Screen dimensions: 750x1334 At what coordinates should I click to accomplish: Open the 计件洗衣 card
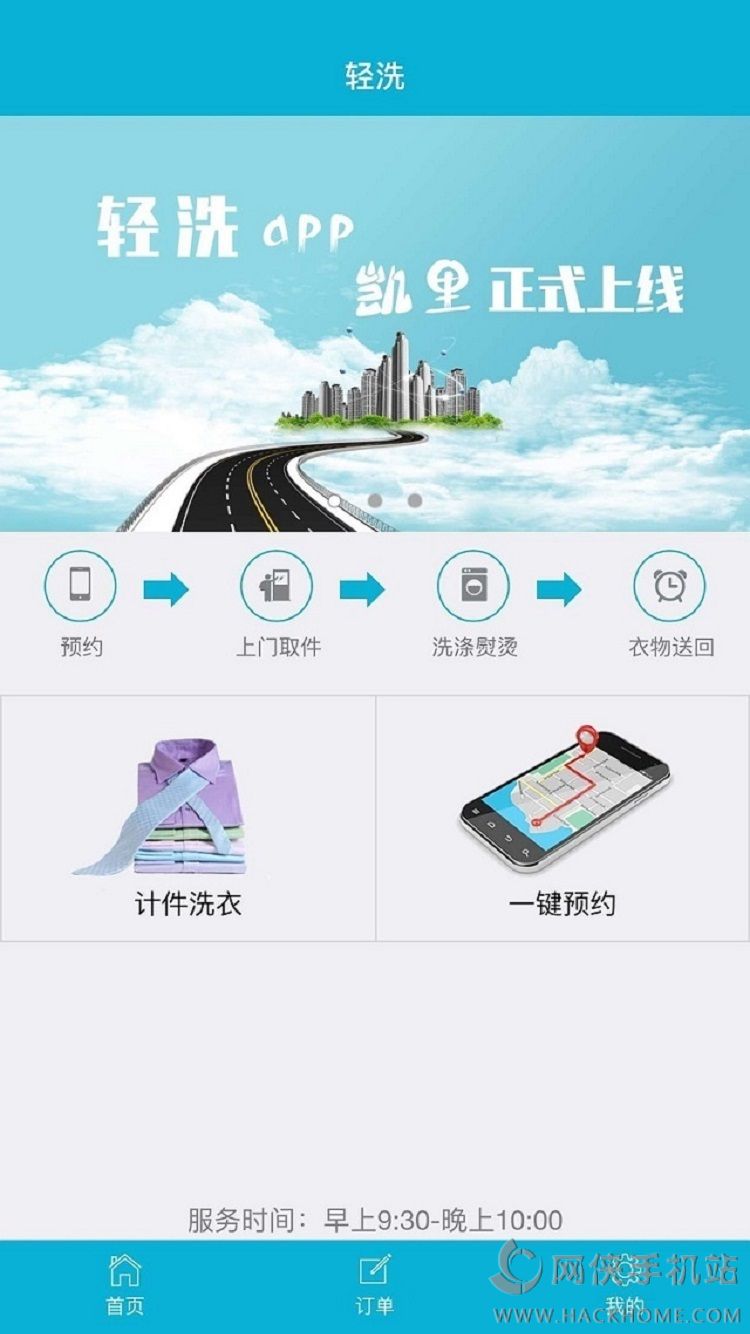(188, 818)
